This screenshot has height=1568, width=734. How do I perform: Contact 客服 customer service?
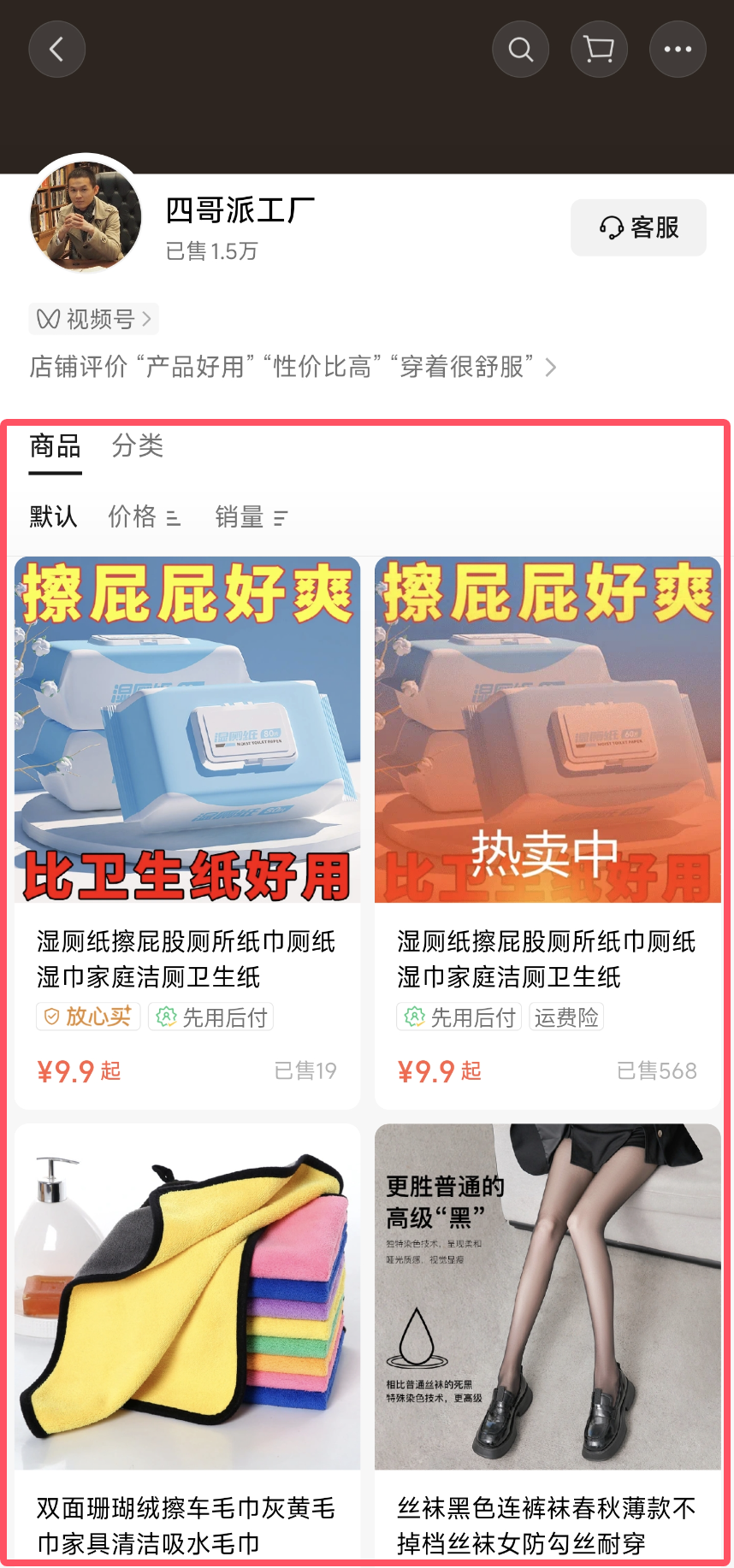638,227
